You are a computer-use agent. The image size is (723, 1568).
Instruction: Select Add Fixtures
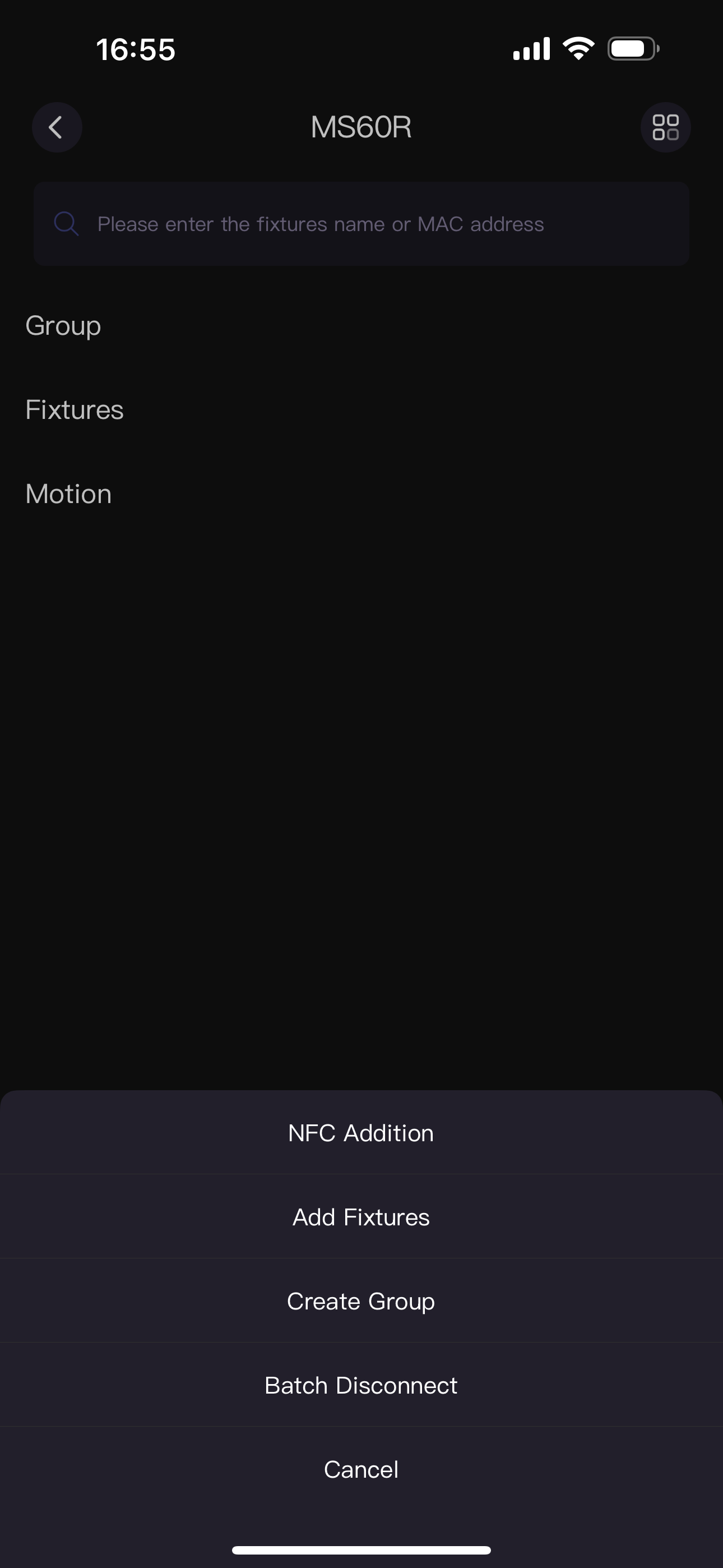click(x=361, y=1217)
